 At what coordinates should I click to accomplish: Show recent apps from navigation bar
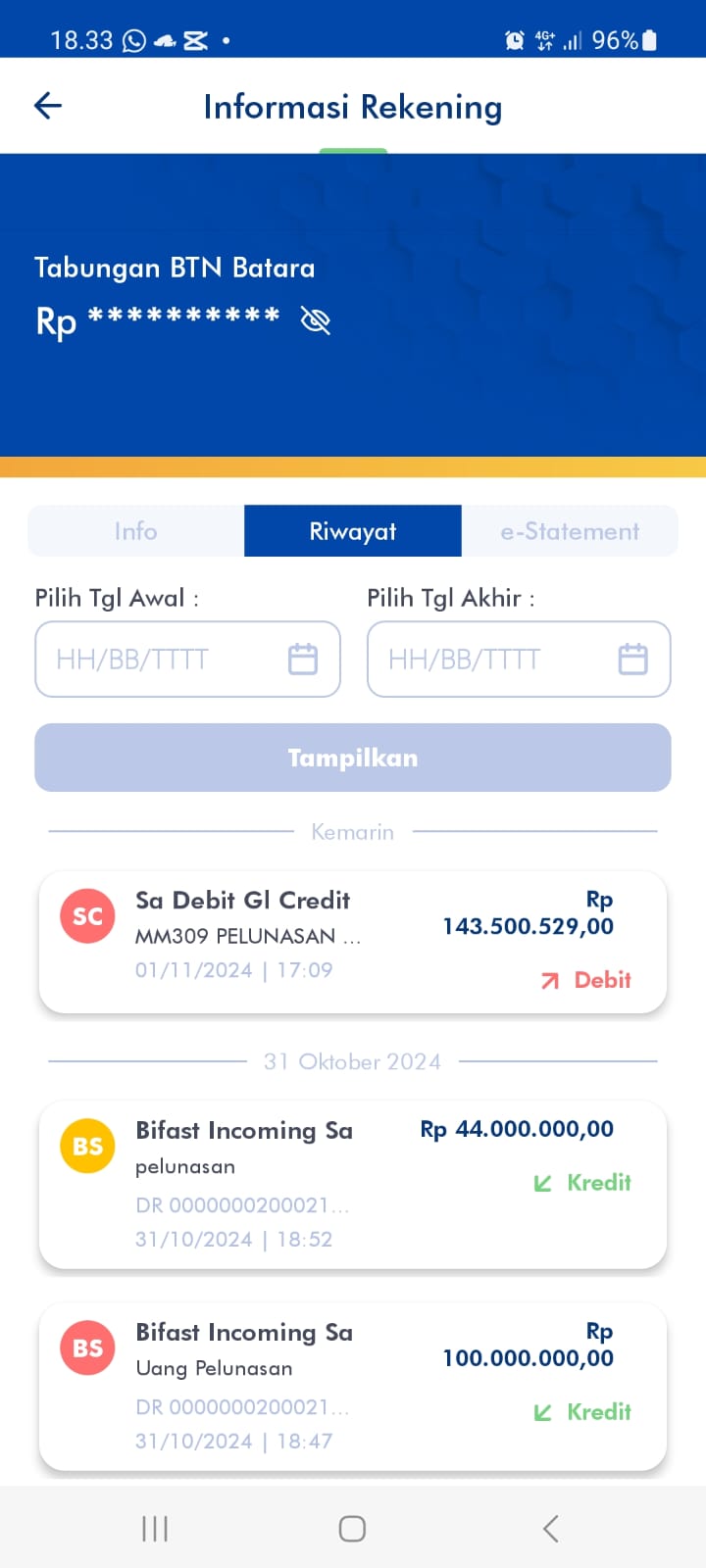[x=155, y=1529]
